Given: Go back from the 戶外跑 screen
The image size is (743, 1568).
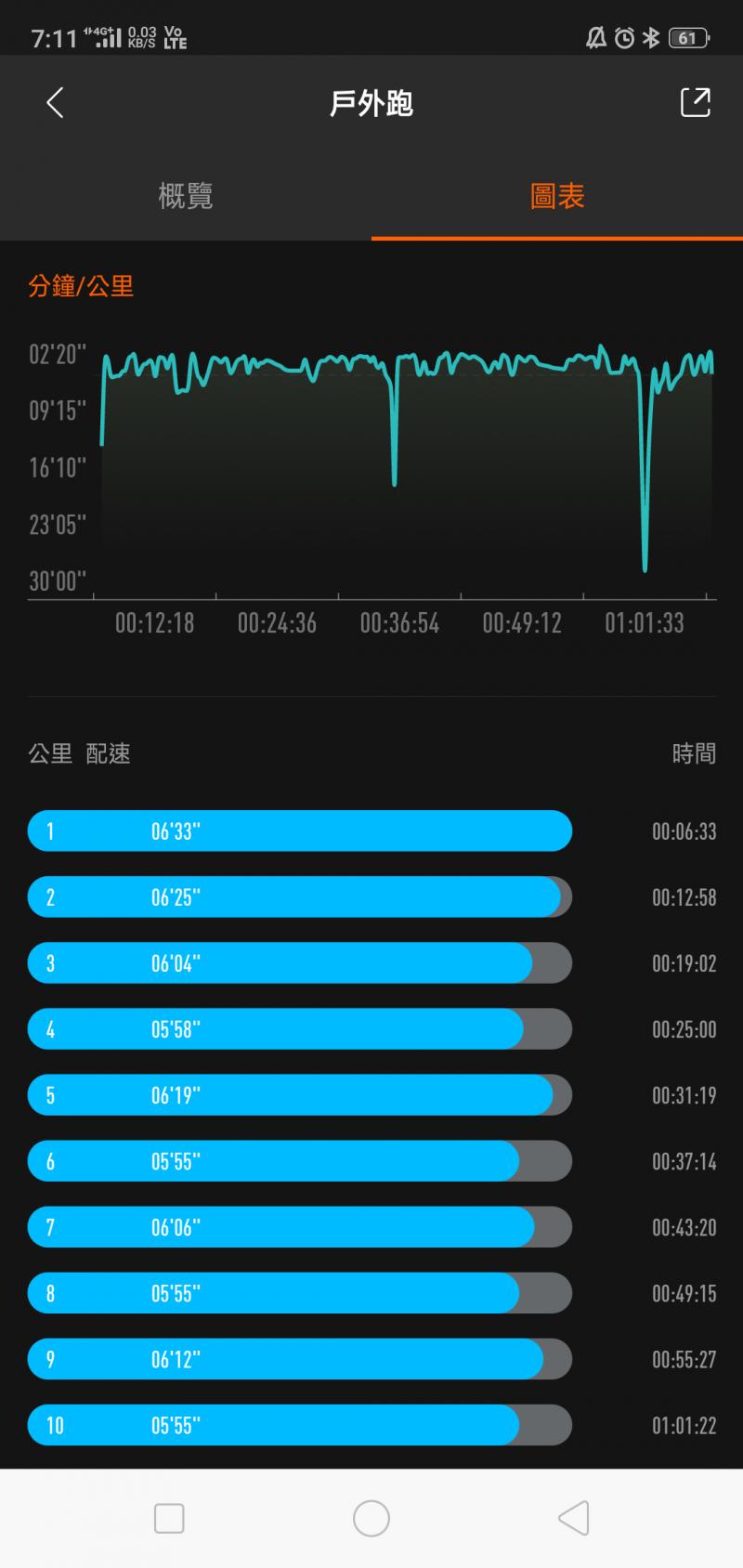Looking at the screenshot, I should 55,102.
